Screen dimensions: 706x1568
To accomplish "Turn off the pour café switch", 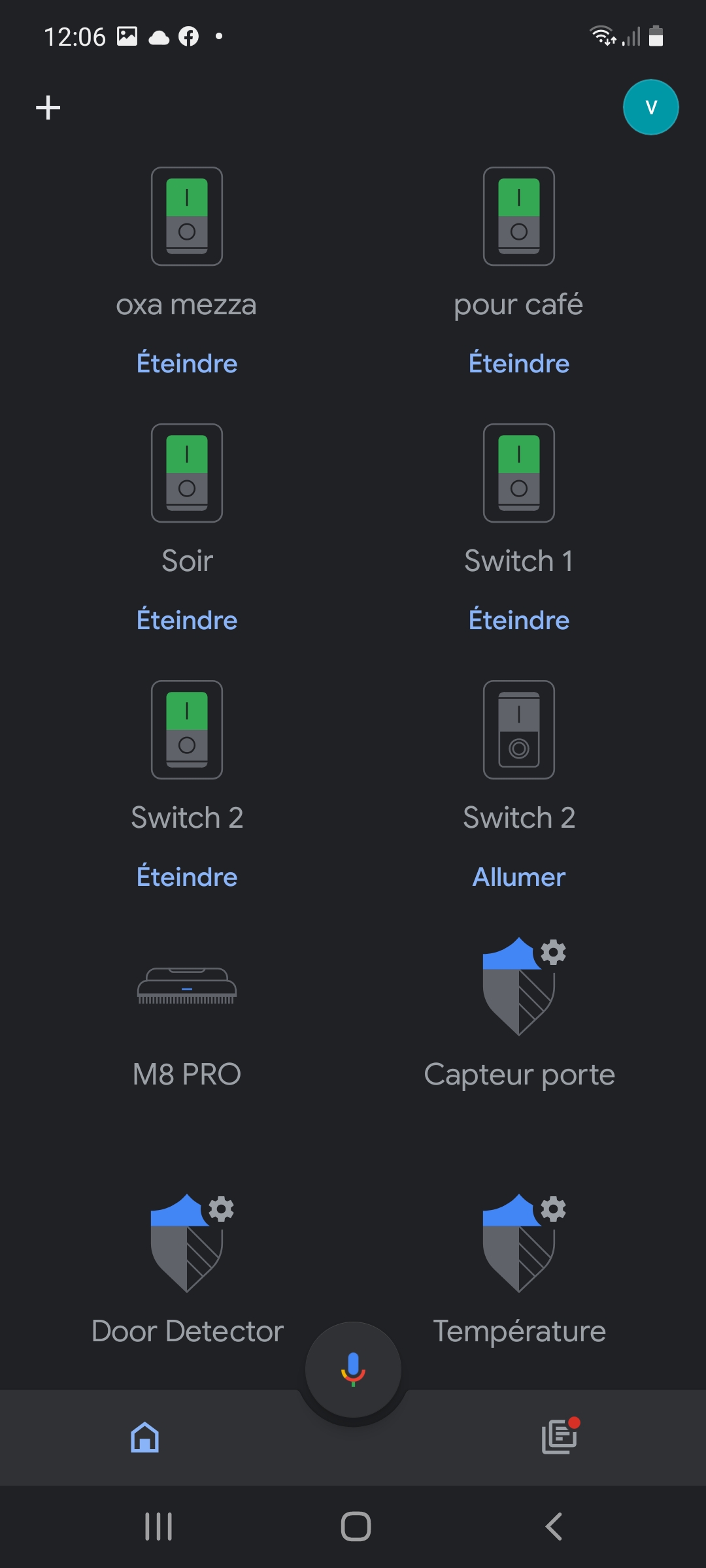I will tap(519, 363).
